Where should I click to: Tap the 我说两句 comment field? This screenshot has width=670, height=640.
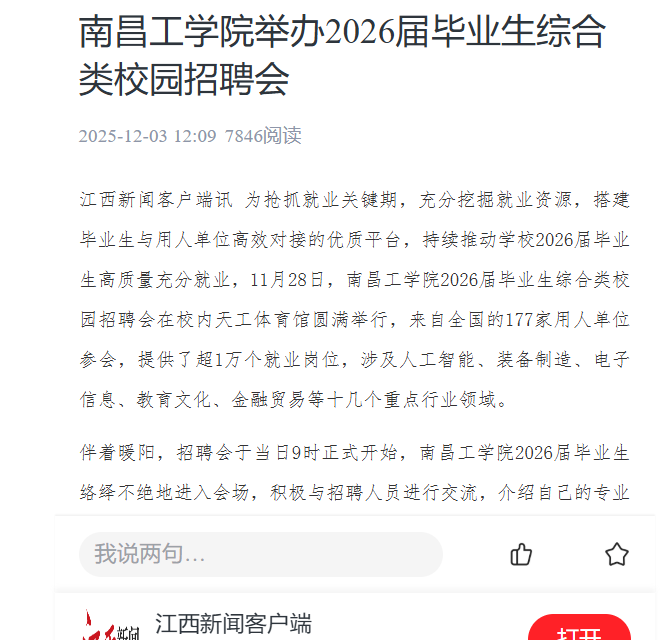pyautogui.click(x=260, y=554)
